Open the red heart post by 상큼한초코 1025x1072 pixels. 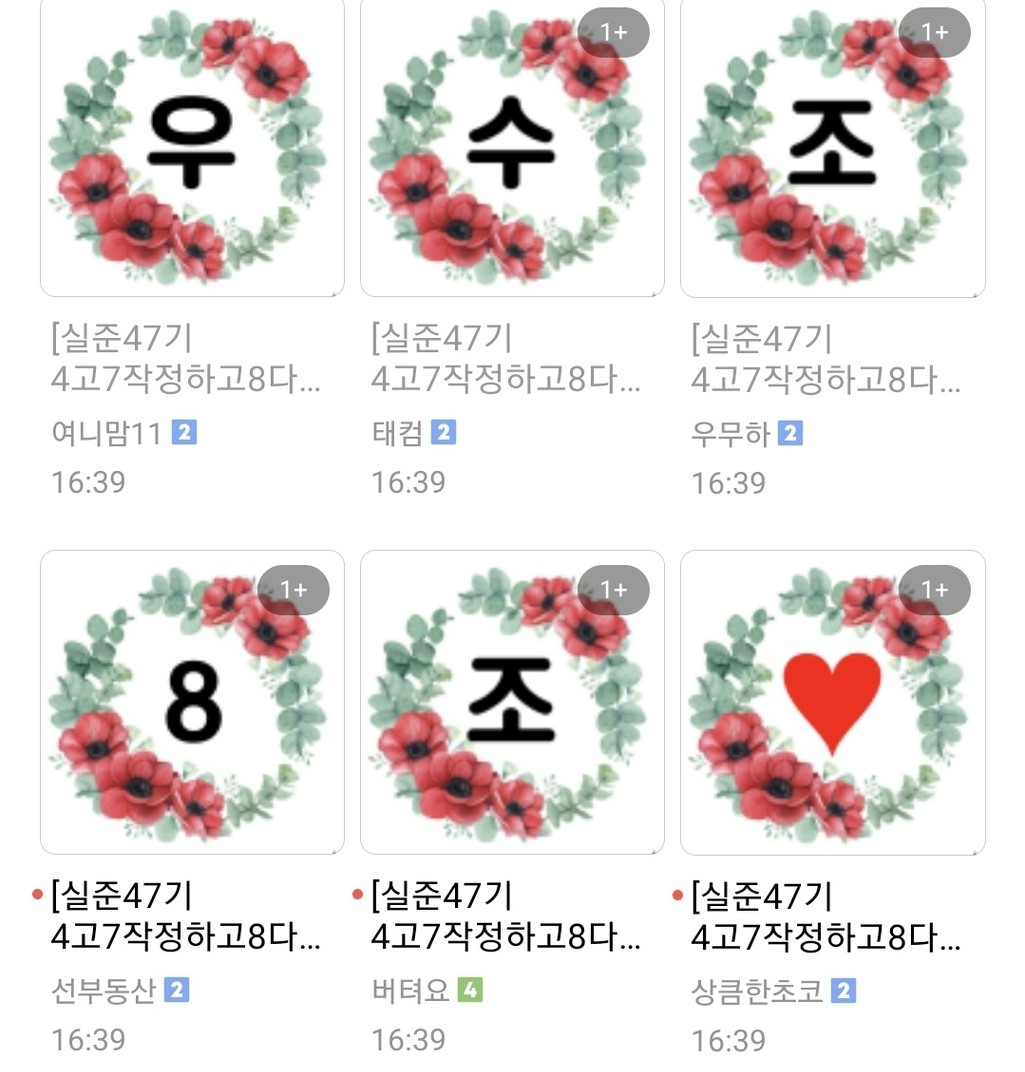click(832, 702)
